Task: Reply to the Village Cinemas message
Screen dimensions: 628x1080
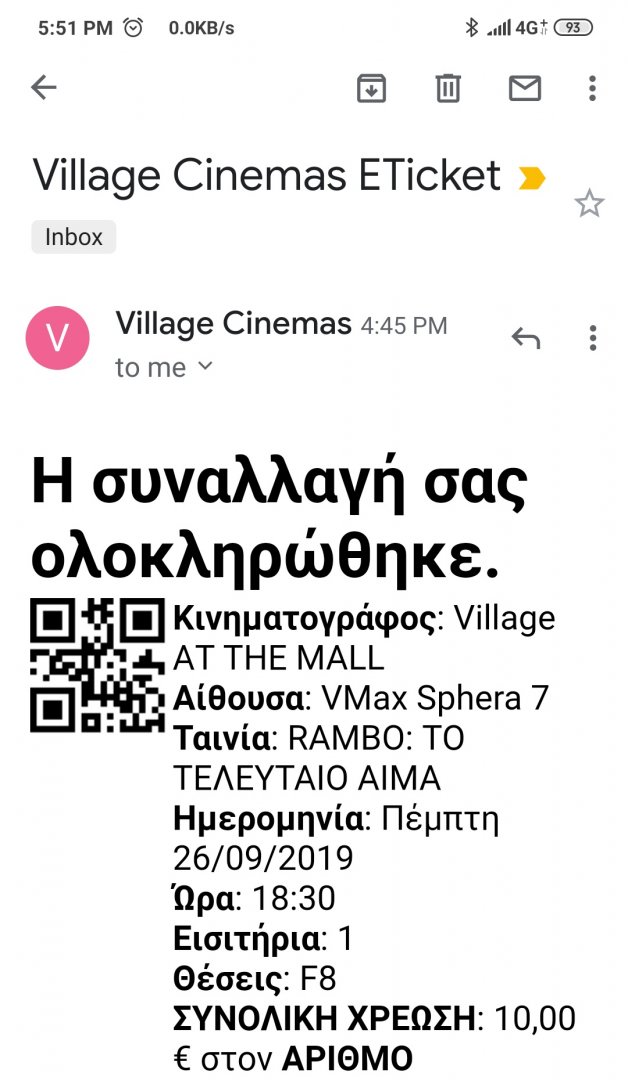Action: tap(525, 338)
